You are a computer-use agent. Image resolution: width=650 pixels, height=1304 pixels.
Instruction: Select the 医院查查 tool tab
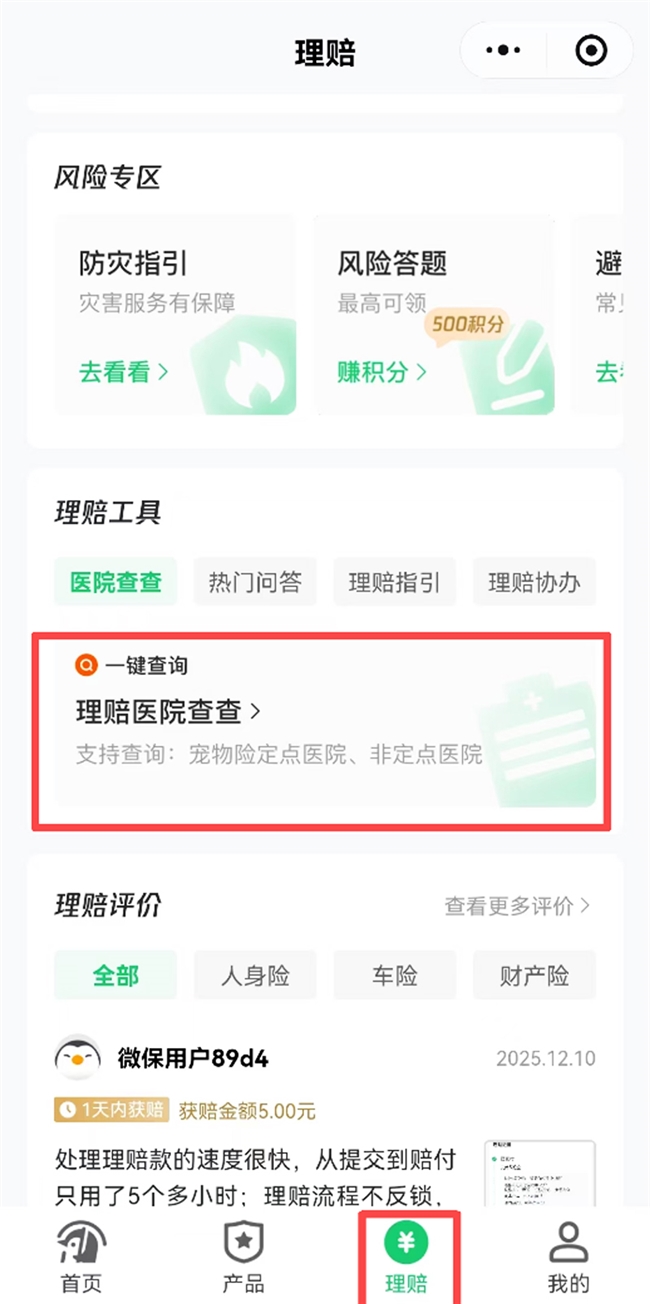coord(116,582)
